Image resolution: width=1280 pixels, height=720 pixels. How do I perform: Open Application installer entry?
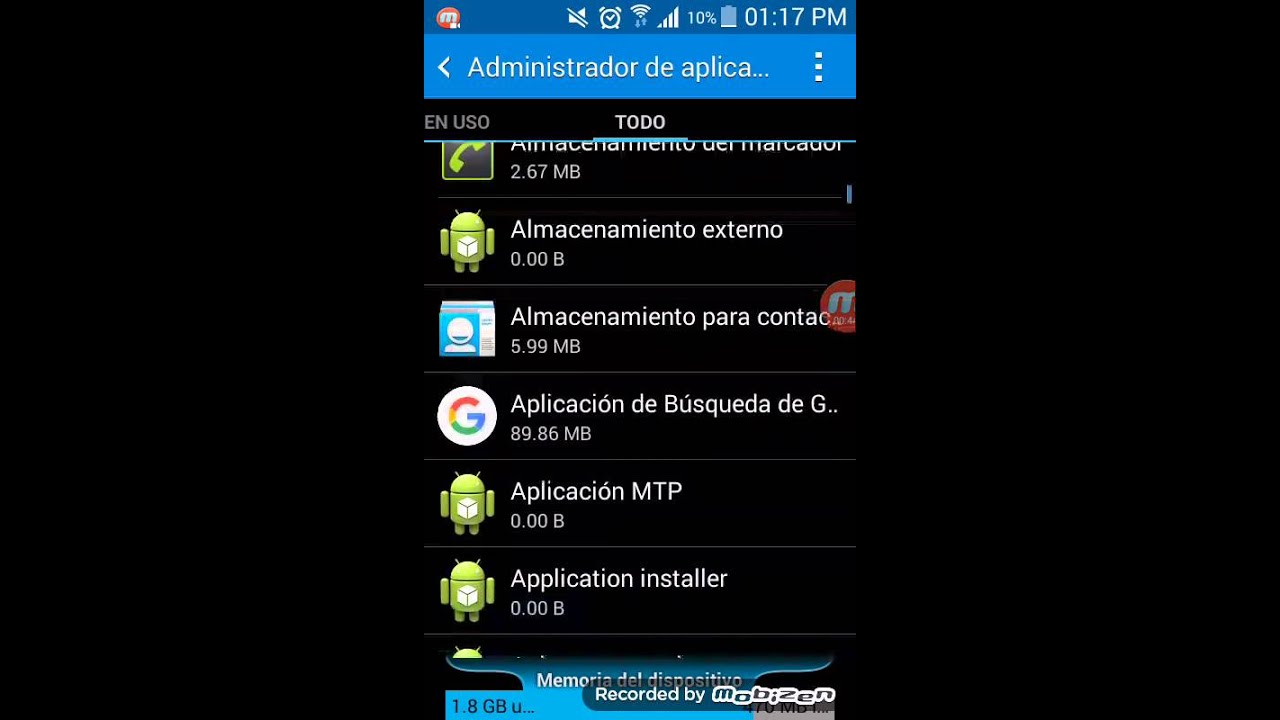point(640,591)
